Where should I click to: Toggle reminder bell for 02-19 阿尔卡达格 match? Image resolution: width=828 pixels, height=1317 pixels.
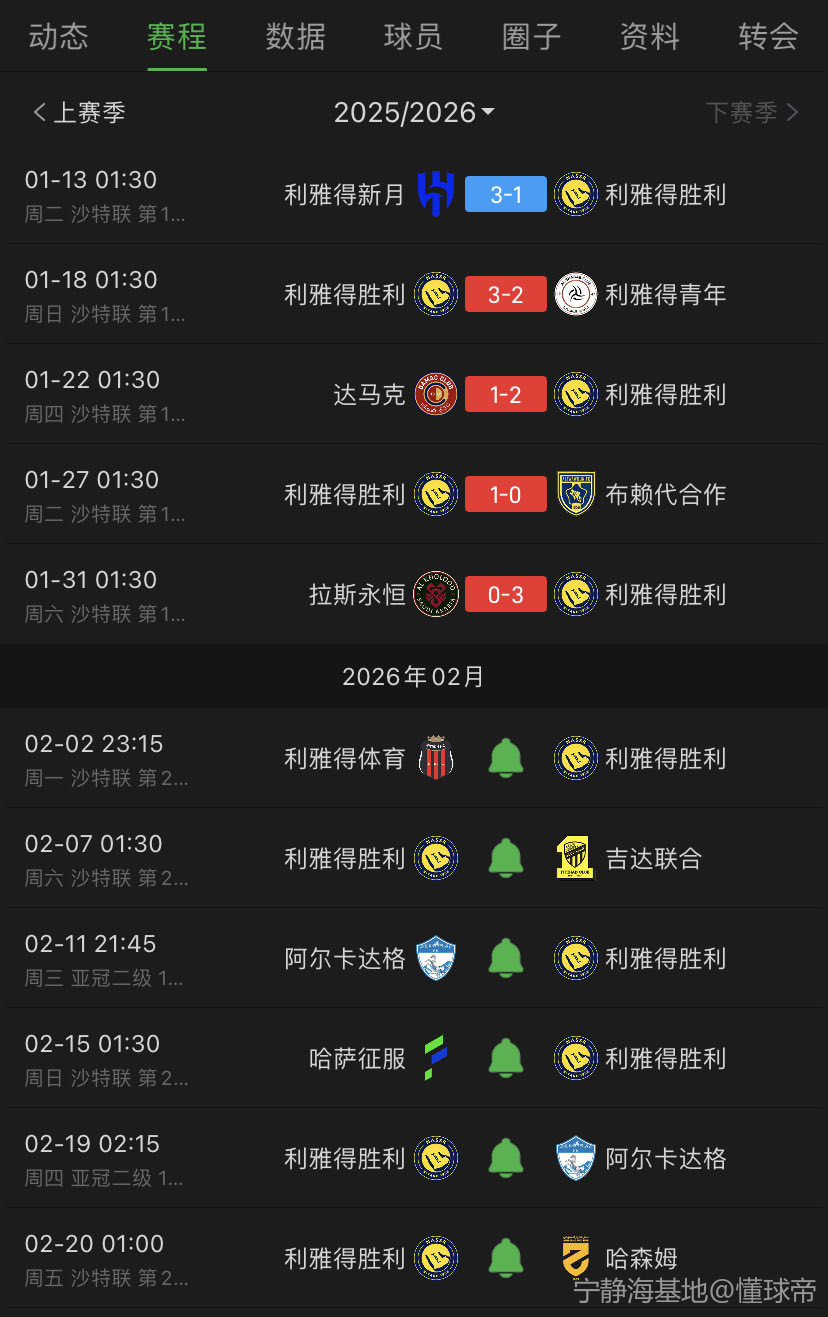pyautogui.click(x=506, y=1158)
